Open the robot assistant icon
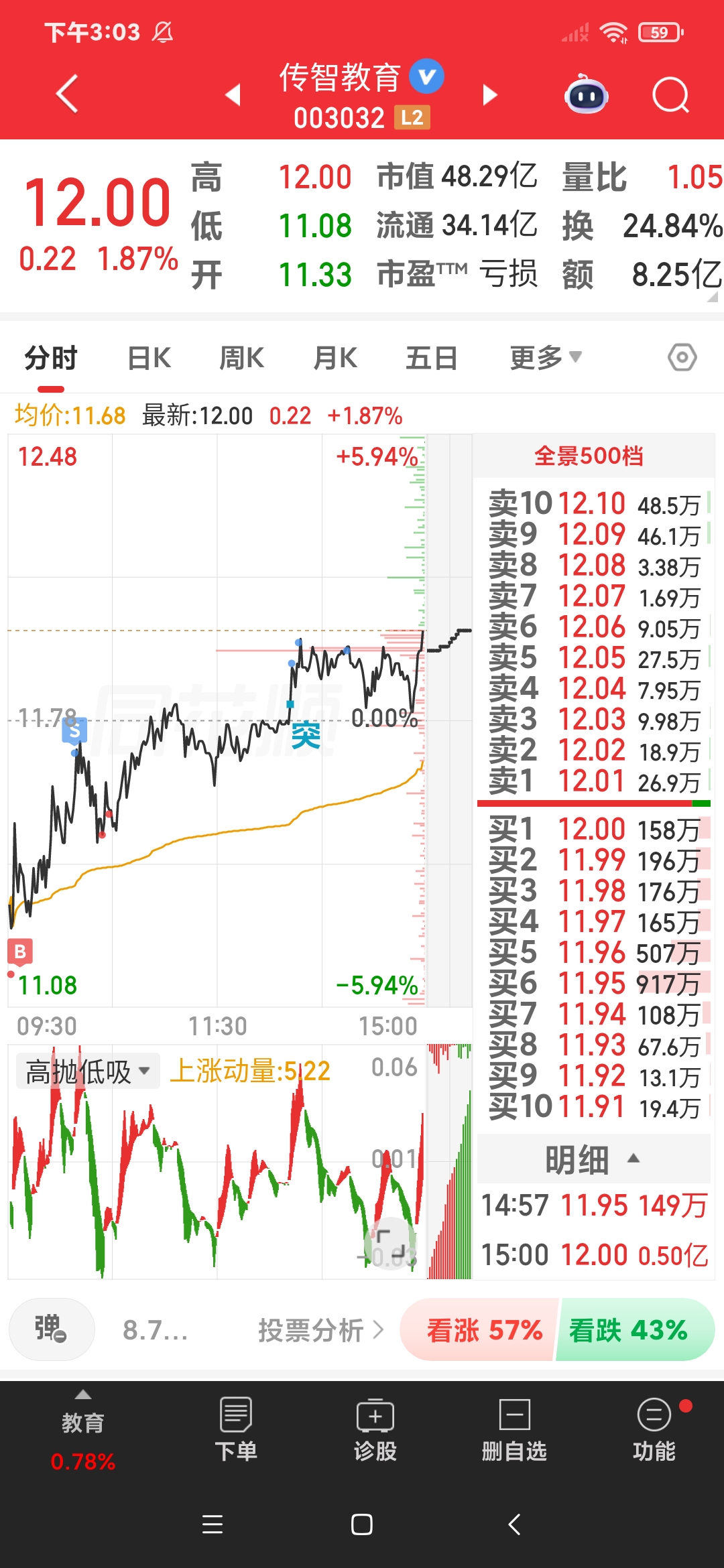 [587, 94]
